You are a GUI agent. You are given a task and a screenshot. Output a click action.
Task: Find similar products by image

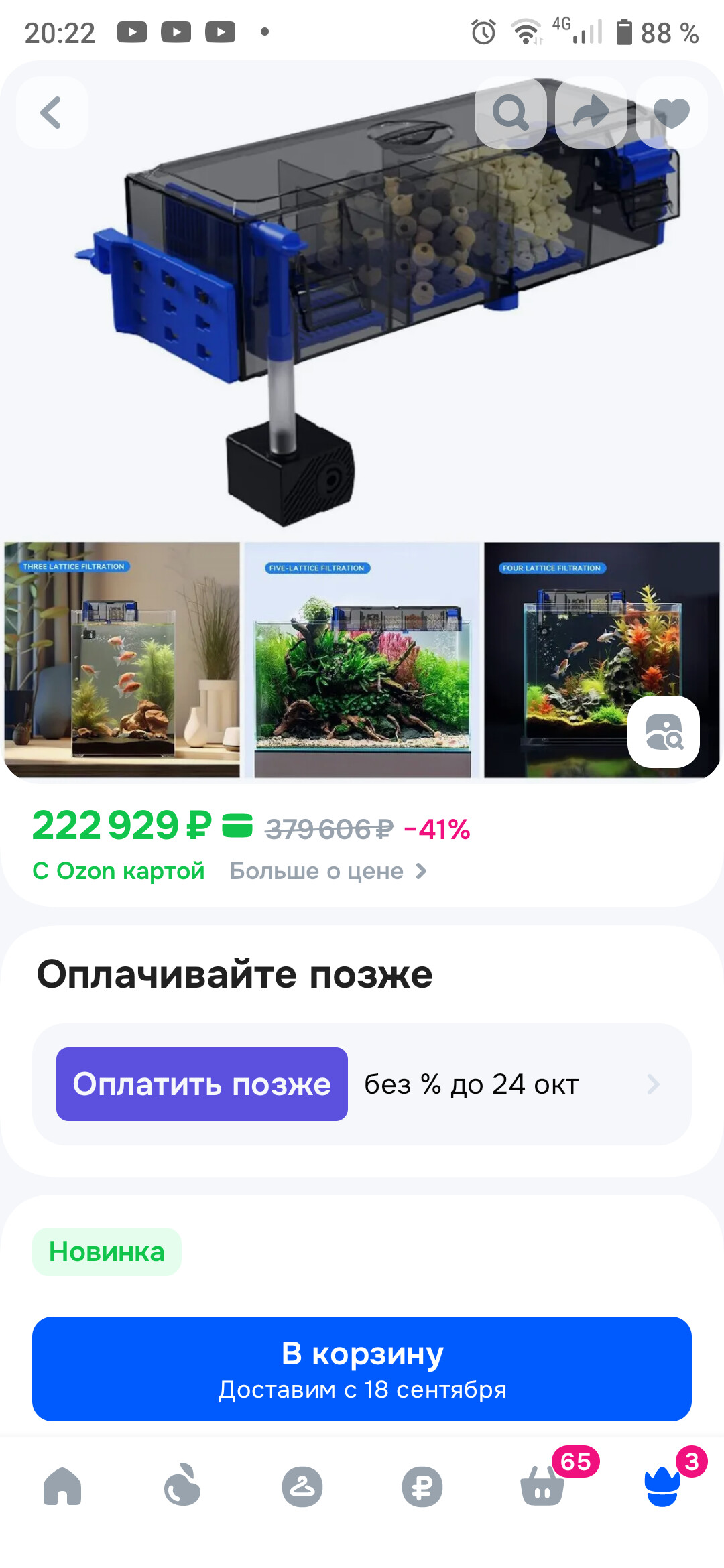664,732
